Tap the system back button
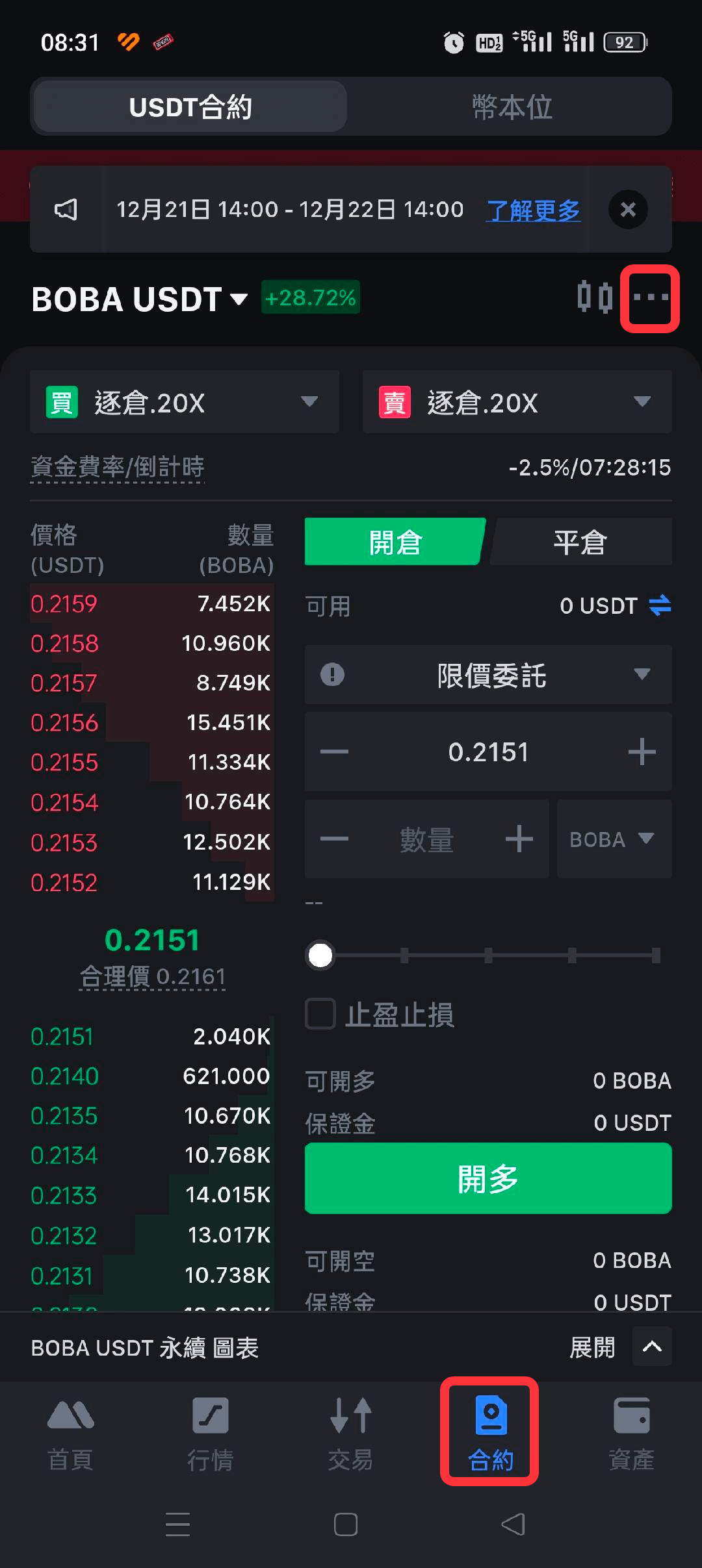This screenshot has width=702, height=1568. pos(513,1524)
